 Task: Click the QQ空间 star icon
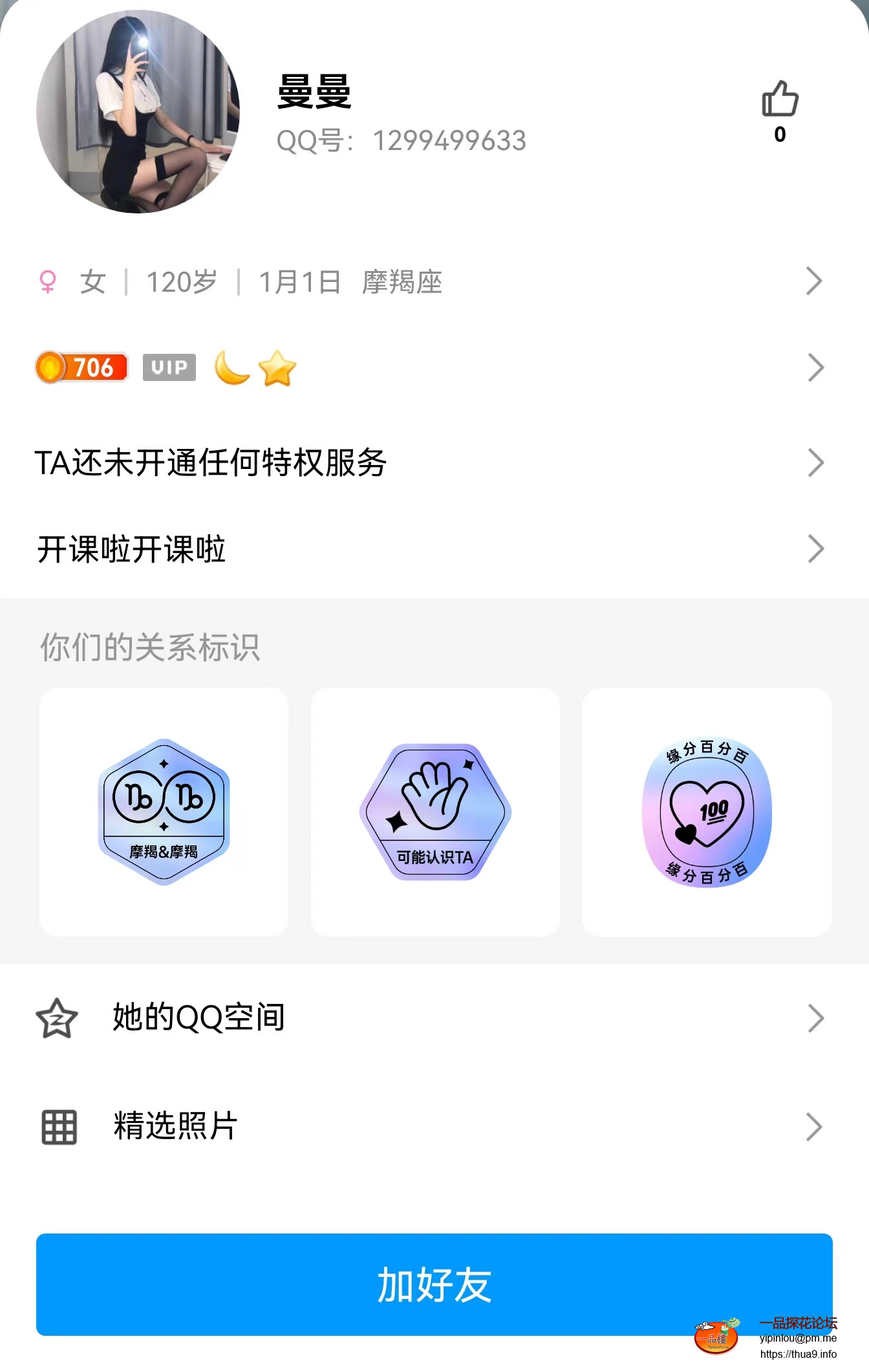coord(57,1018)
